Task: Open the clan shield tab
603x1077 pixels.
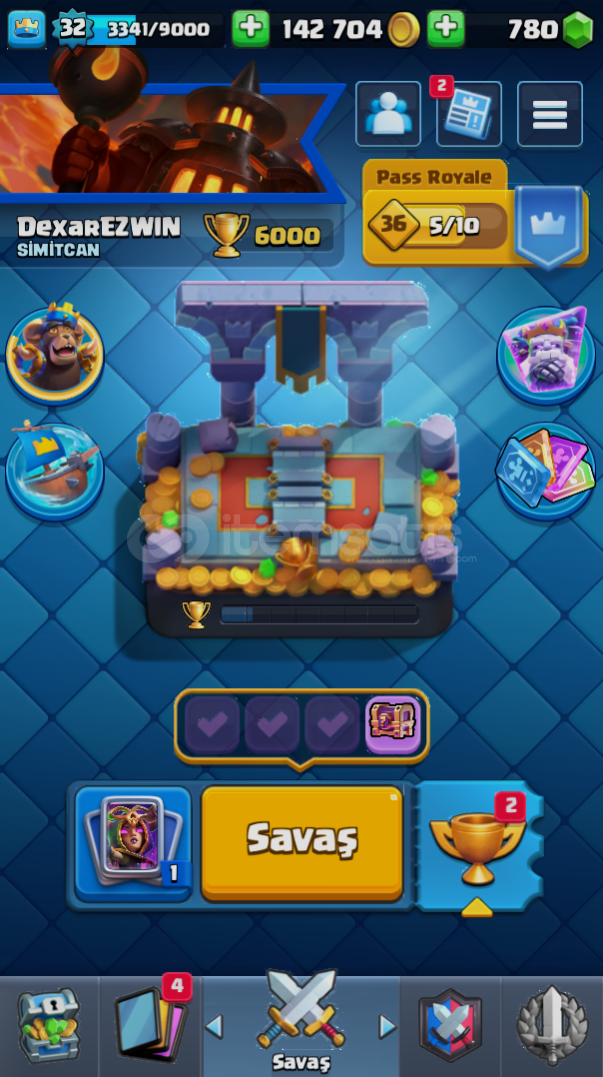Action: click(450, 1026)
